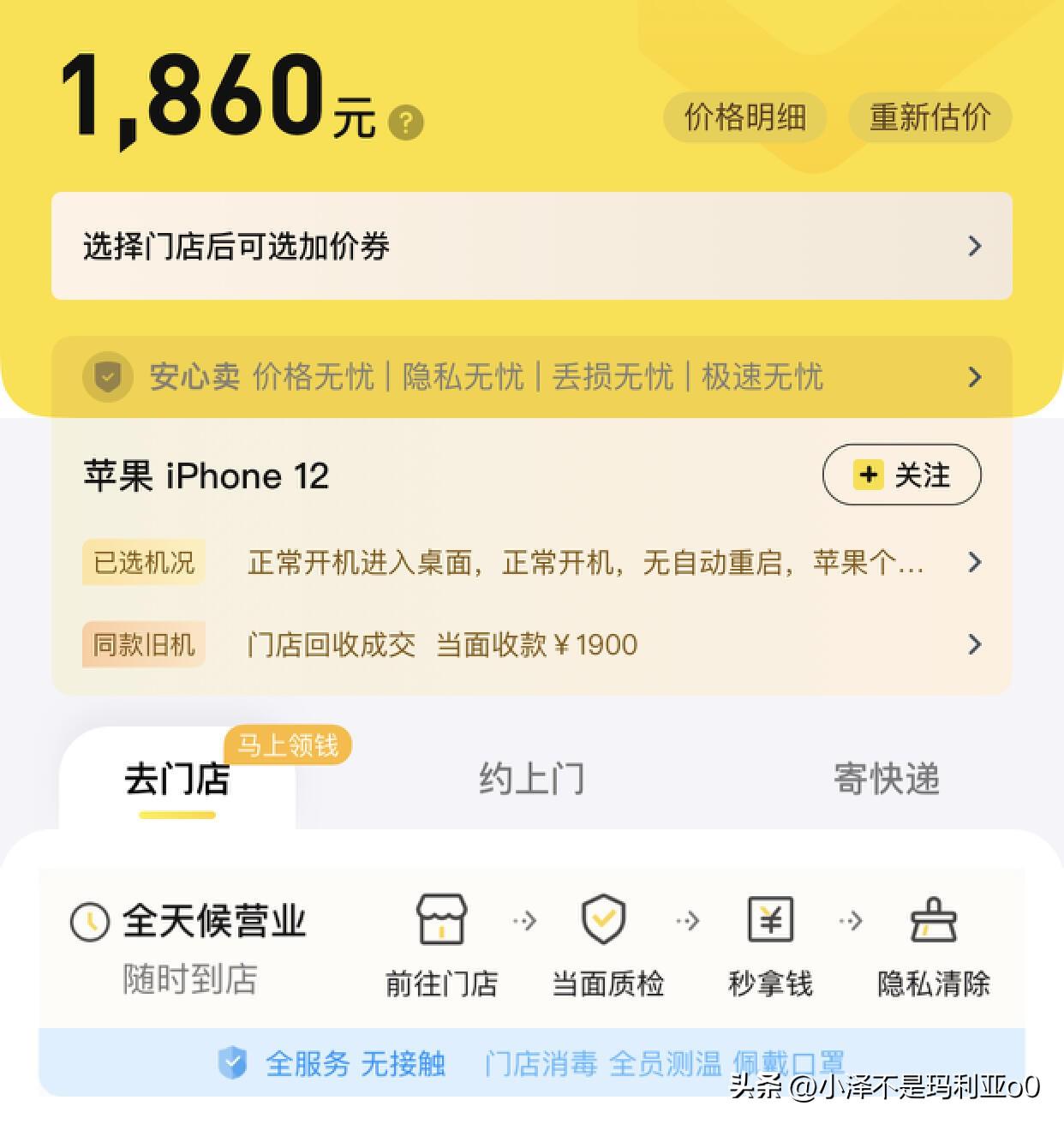Open 安心卖 guarantee details

coord(531,377)
